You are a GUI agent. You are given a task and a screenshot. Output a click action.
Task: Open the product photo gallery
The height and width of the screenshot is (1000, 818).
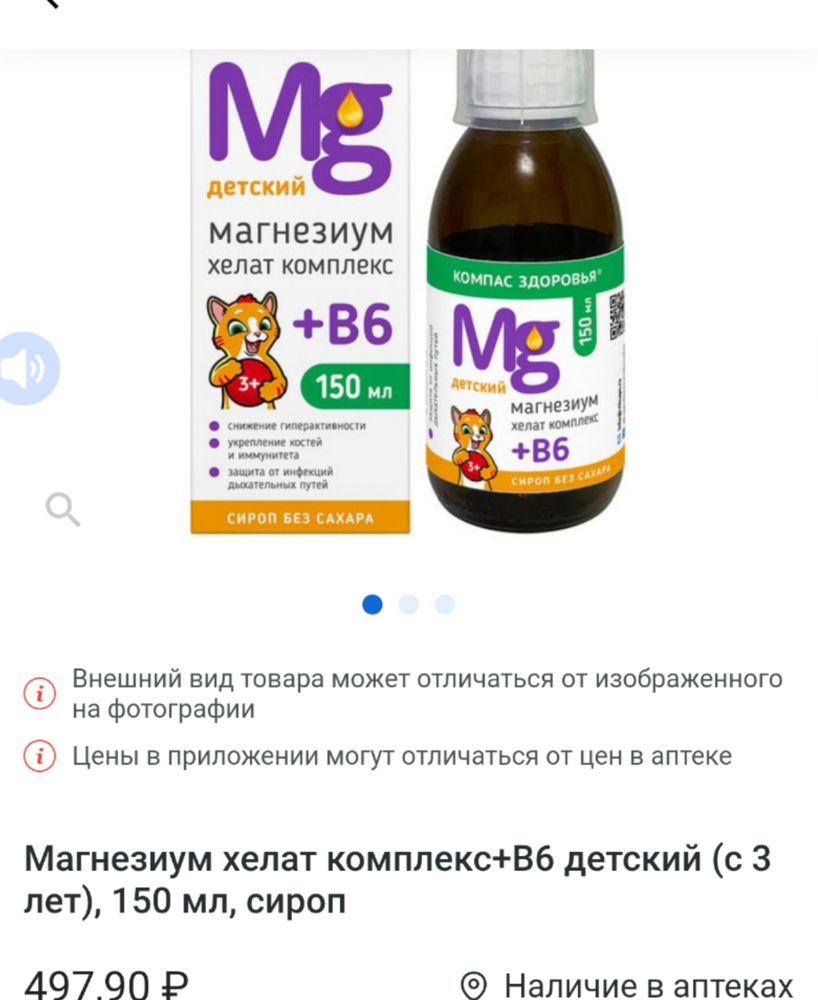pos(400,300)
